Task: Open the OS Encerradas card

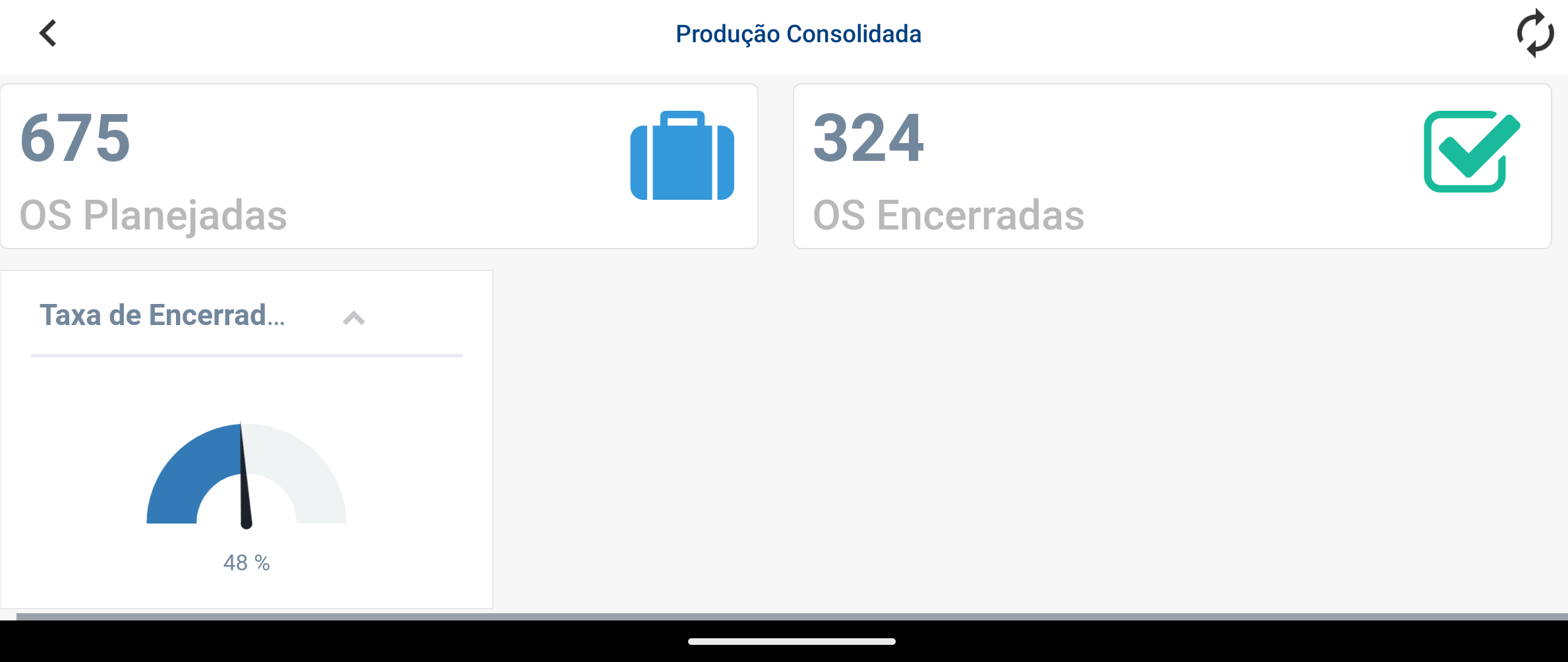Action: coord(1172,166)
